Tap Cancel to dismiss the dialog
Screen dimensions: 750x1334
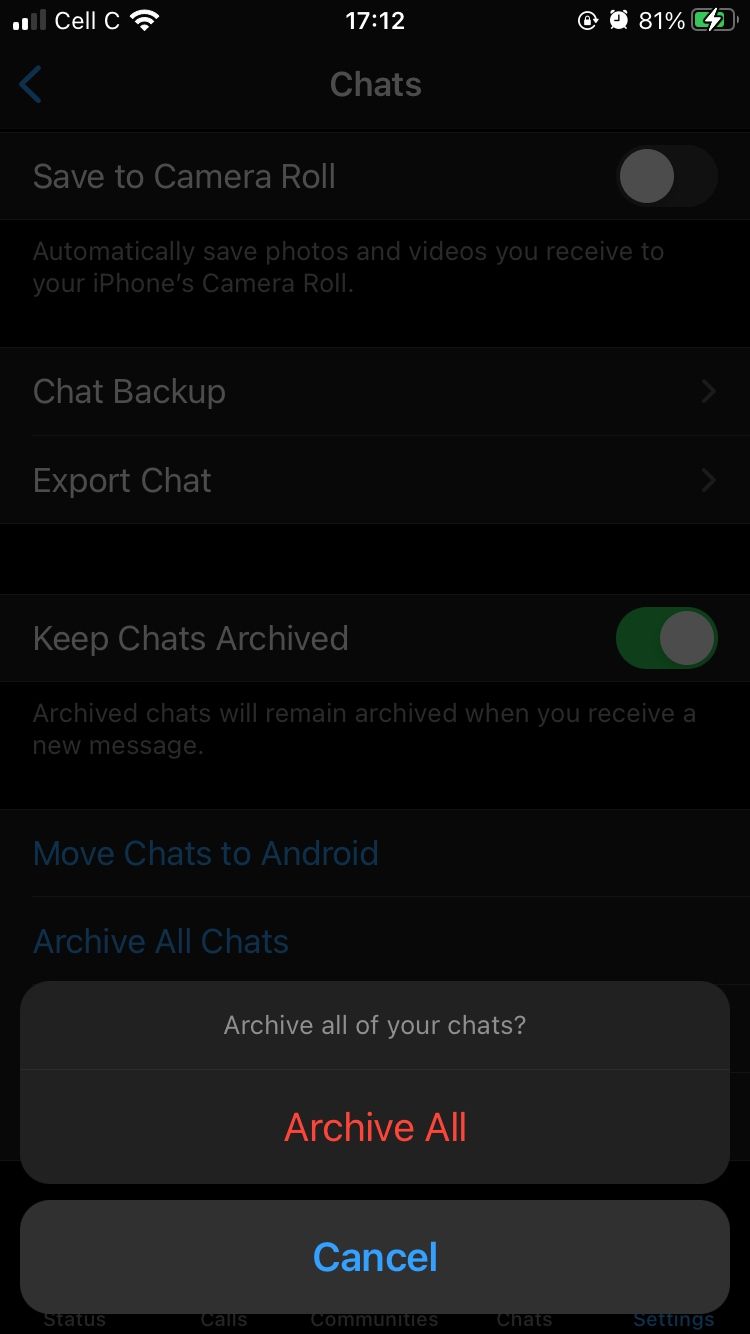point(375,1257)
